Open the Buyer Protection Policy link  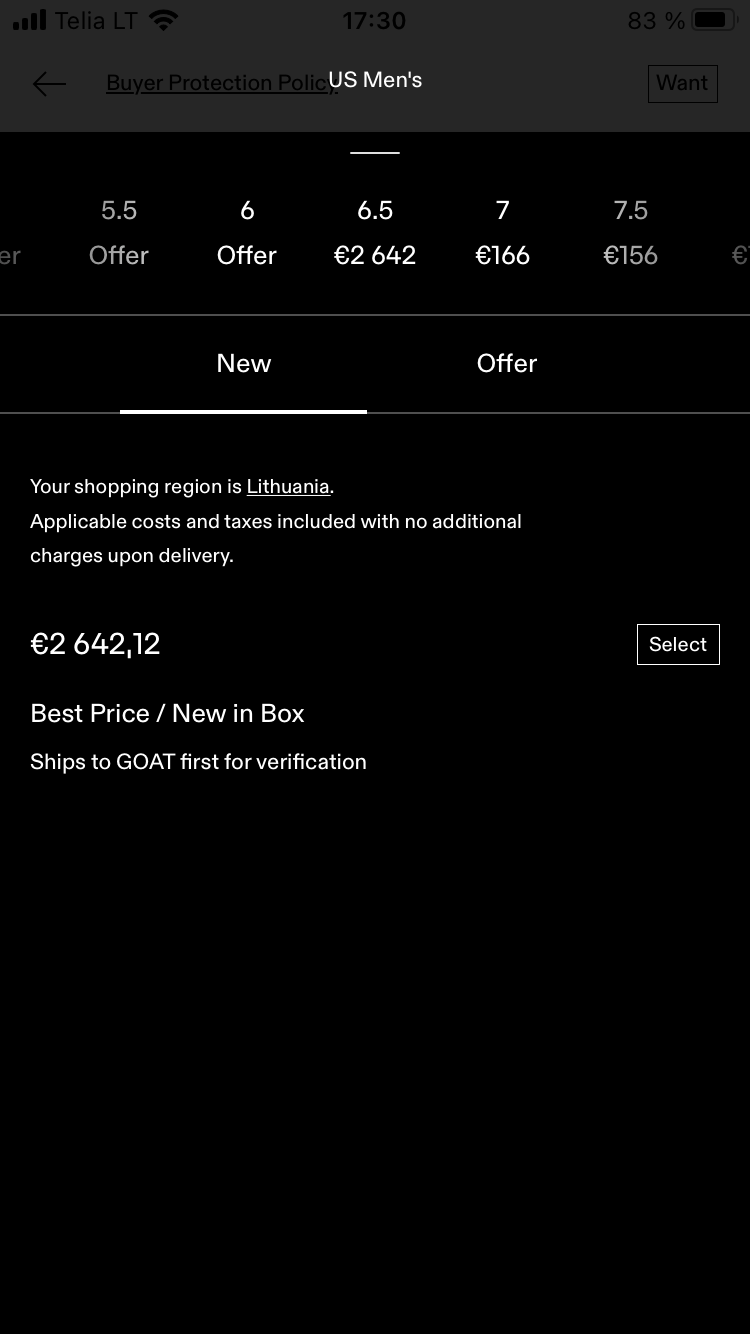[222, 83]
